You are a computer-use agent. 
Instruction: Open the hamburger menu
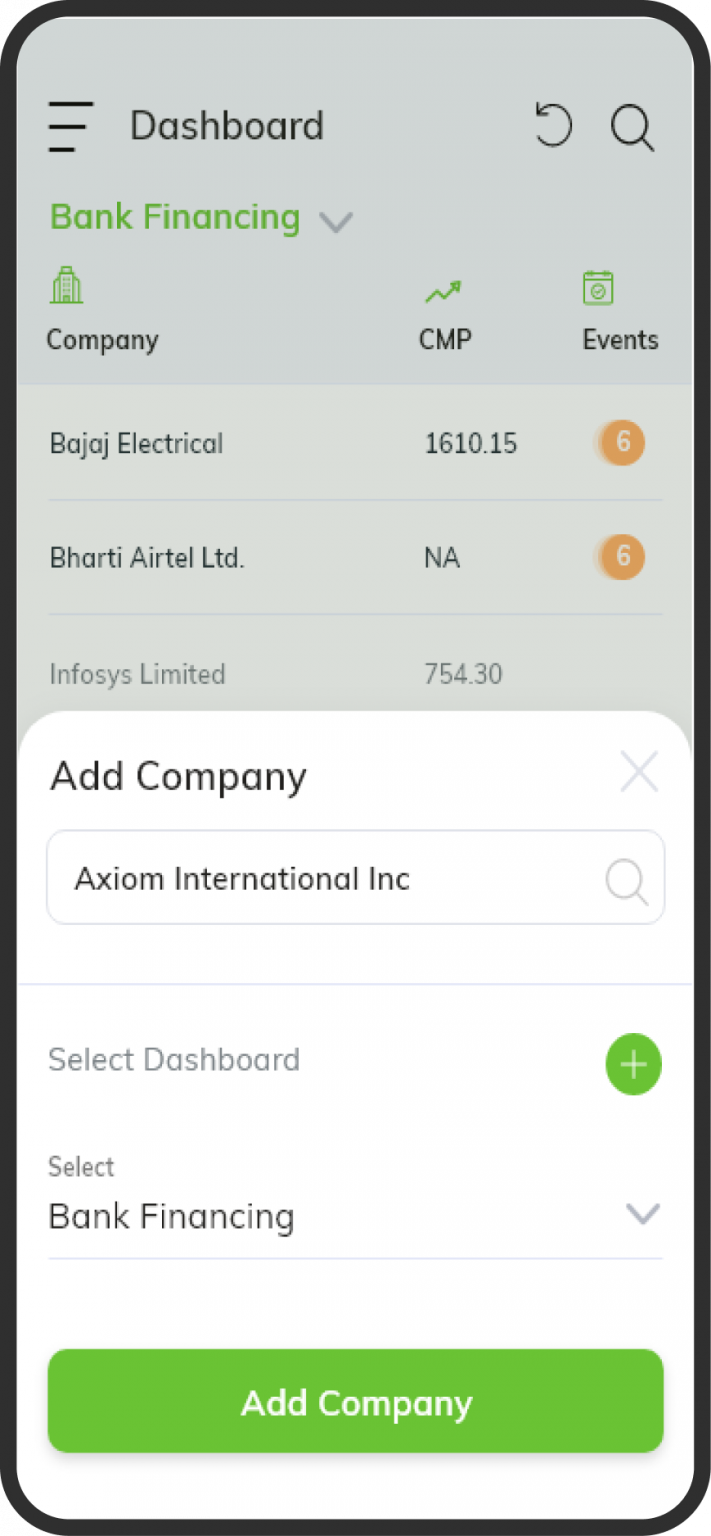pos(70,127)
